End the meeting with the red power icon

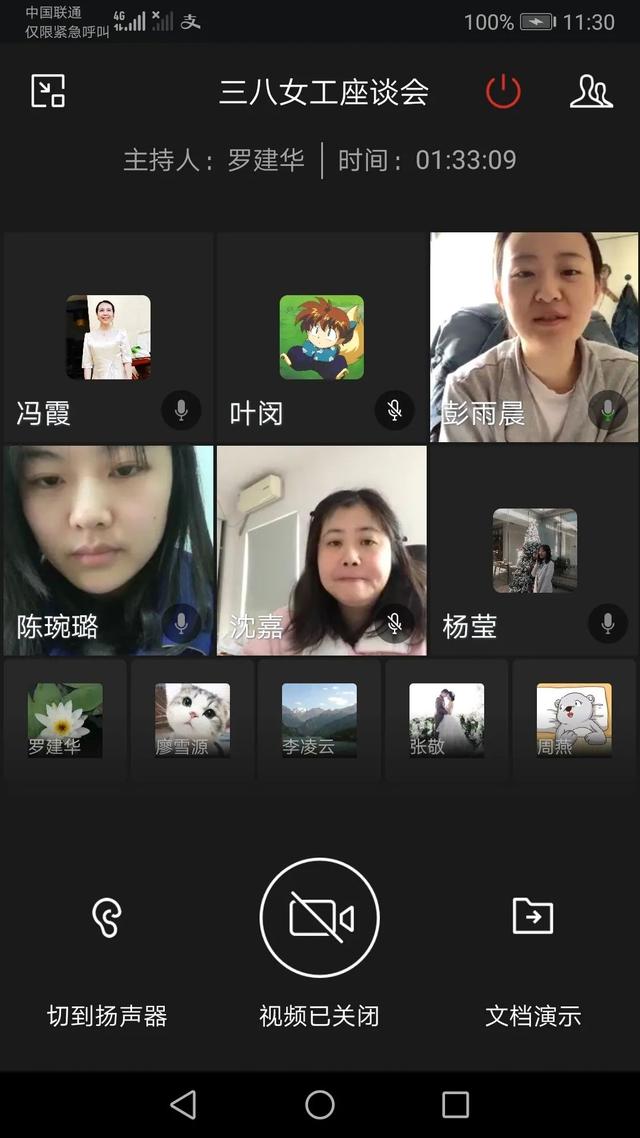[x=503, y=92]
